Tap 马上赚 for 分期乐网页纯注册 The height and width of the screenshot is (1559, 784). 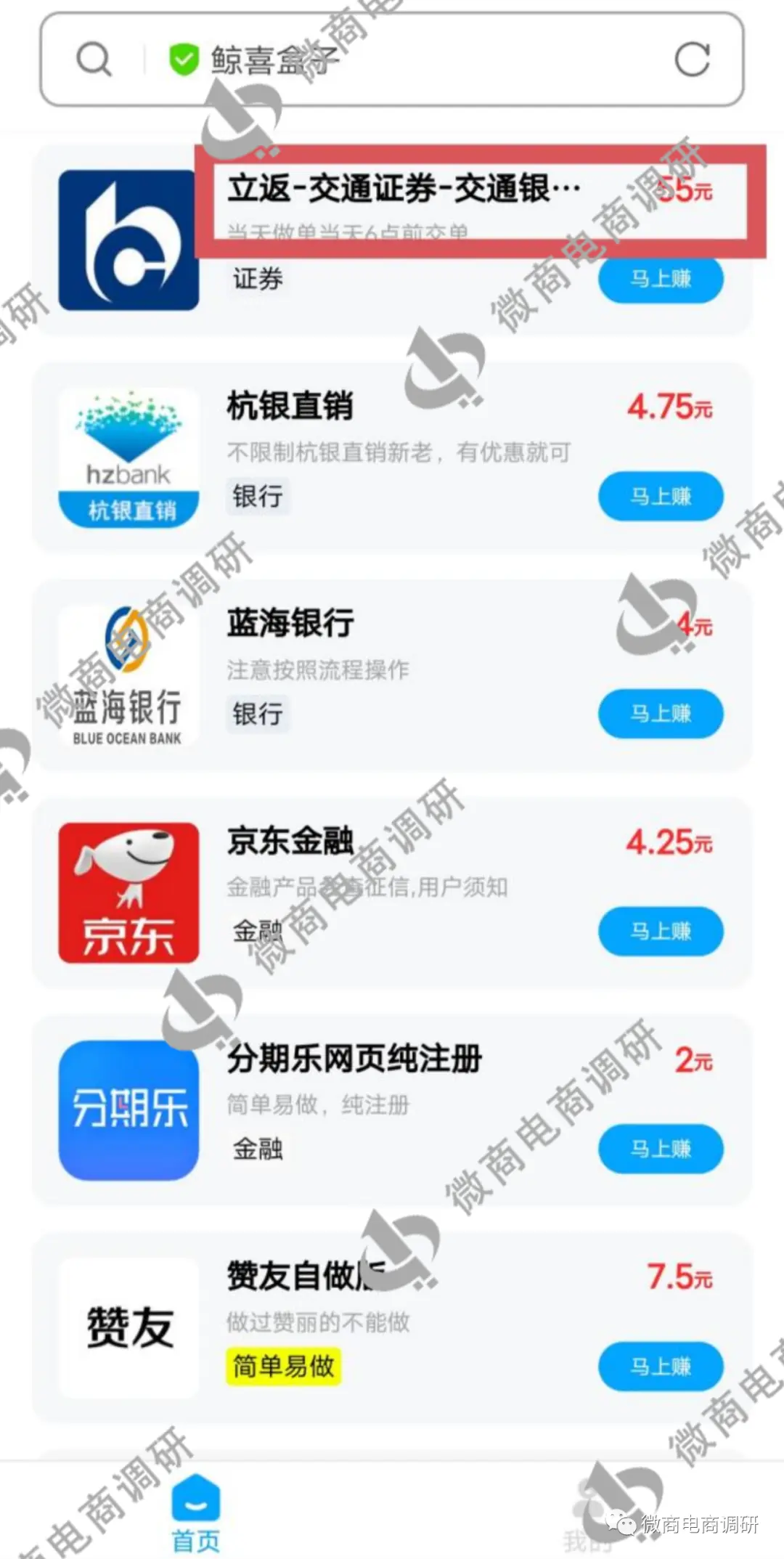(661, 1149)
